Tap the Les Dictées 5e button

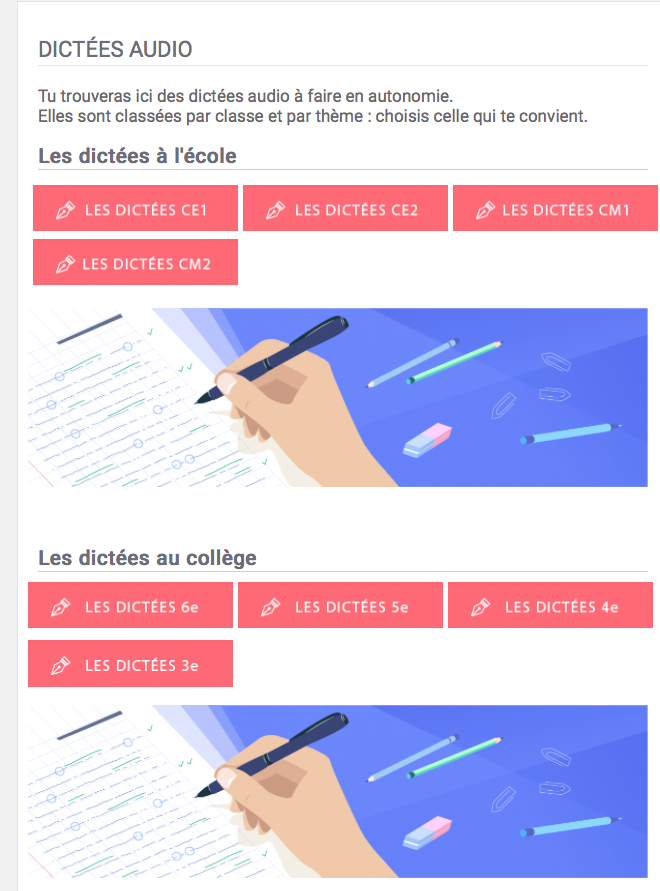pos(340,606)
